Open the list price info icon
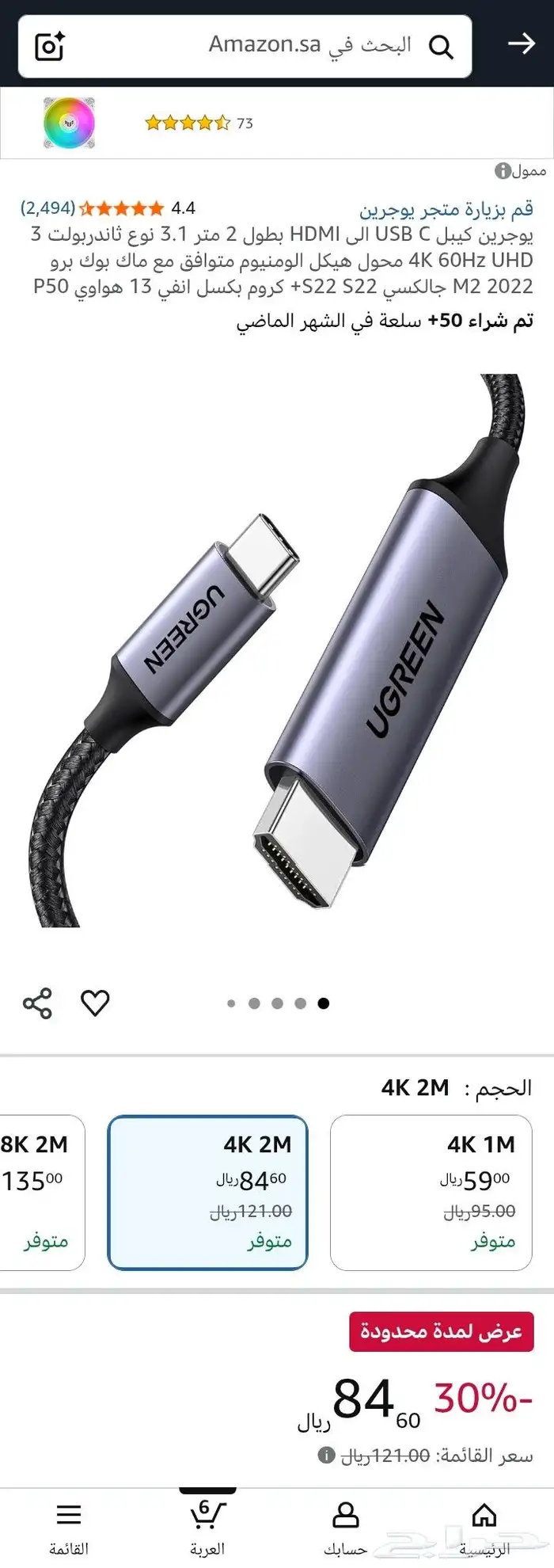The height and width of the screenshot is (1568, 554). click(325, 1455)
